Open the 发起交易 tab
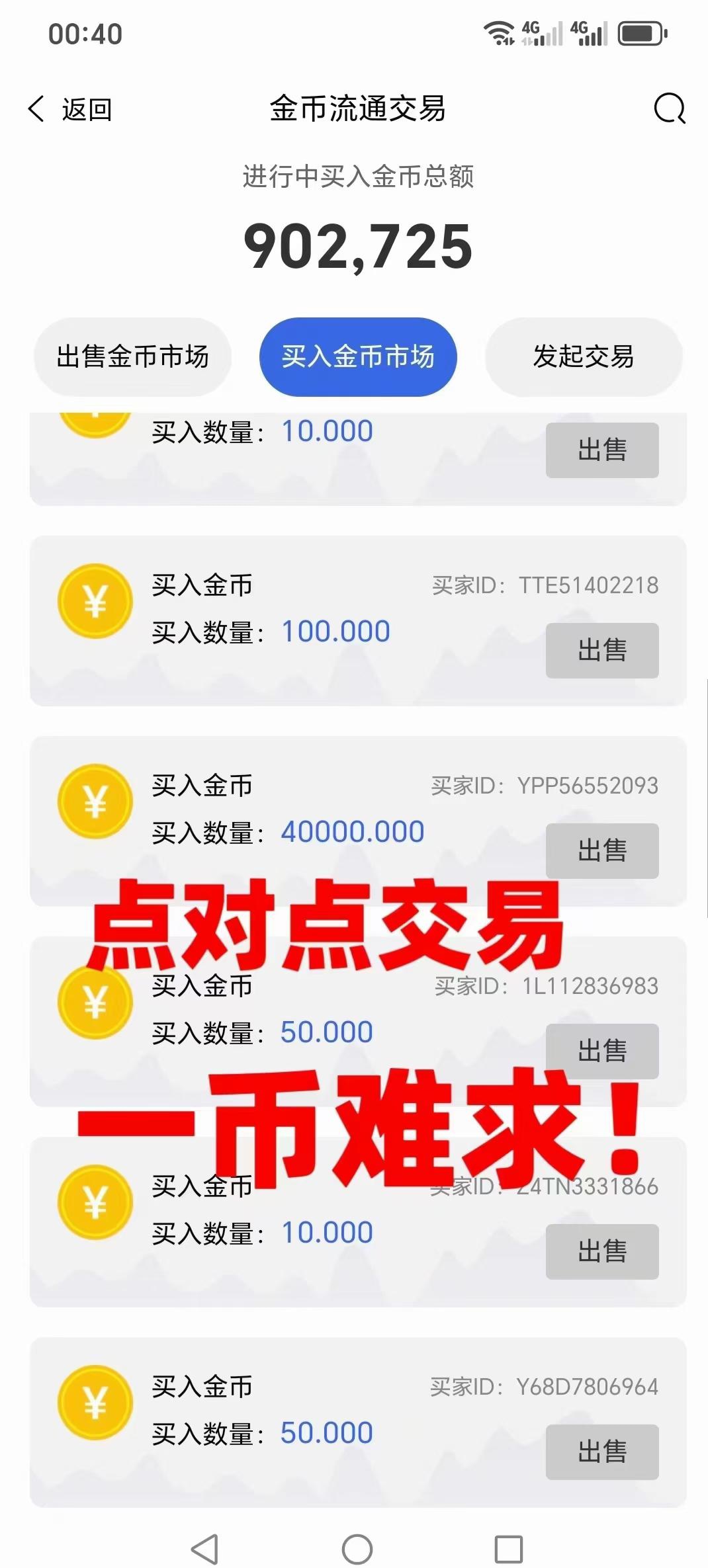 583,357
